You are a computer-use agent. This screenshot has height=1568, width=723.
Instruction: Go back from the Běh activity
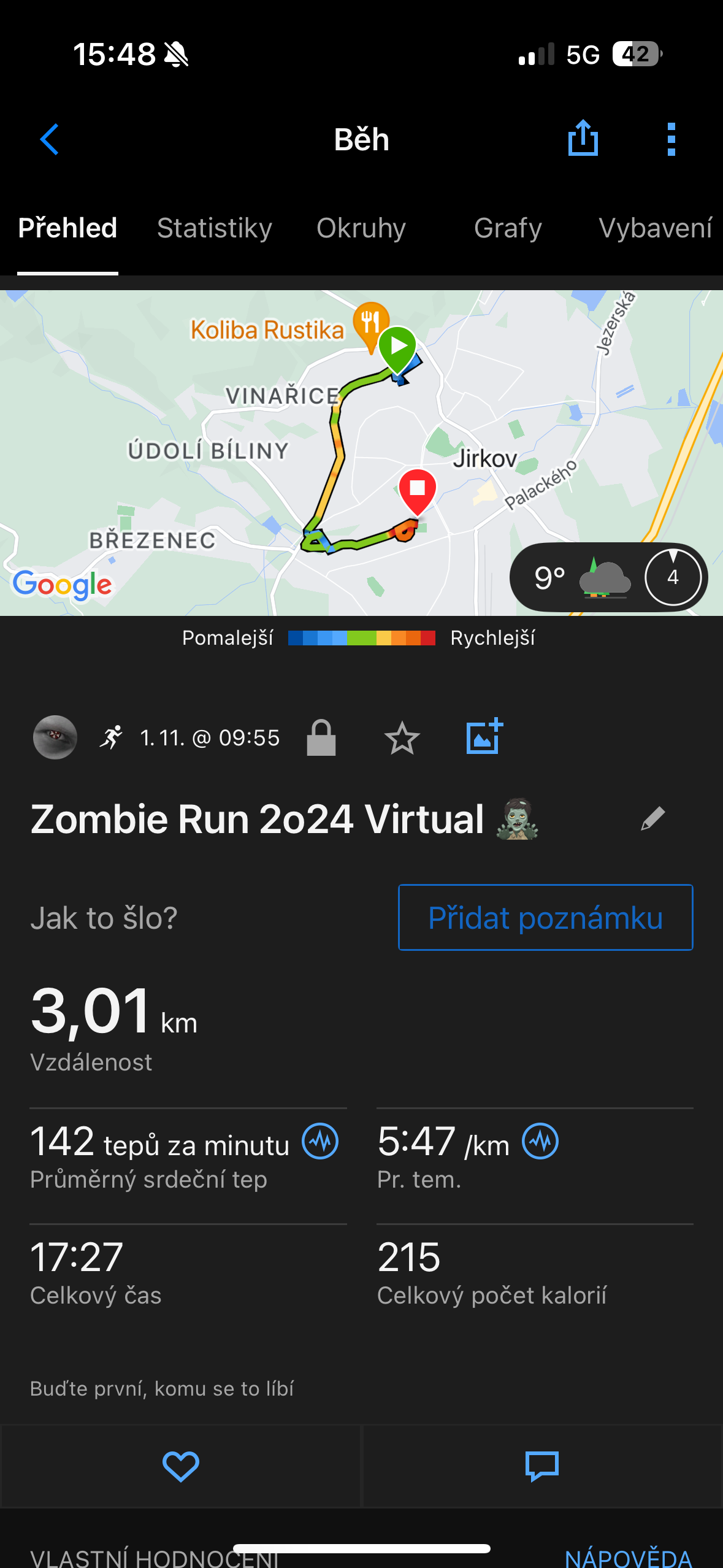click(50, 139)
